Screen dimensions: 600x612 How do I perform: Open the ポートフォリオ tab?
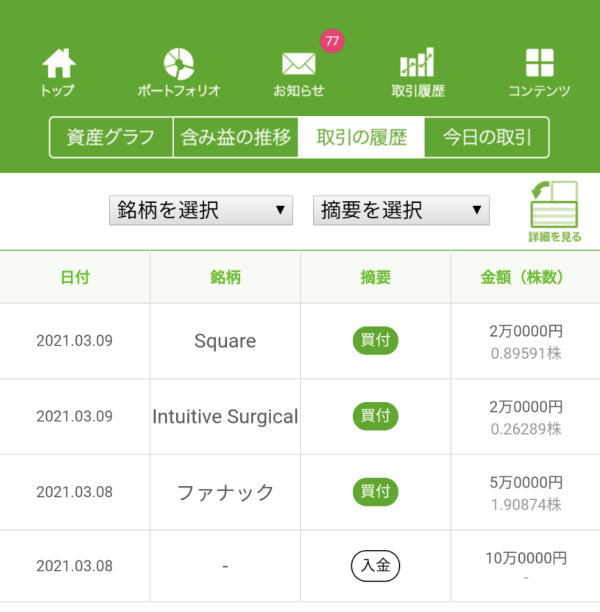pyautogui.click(x=178, y=73)
